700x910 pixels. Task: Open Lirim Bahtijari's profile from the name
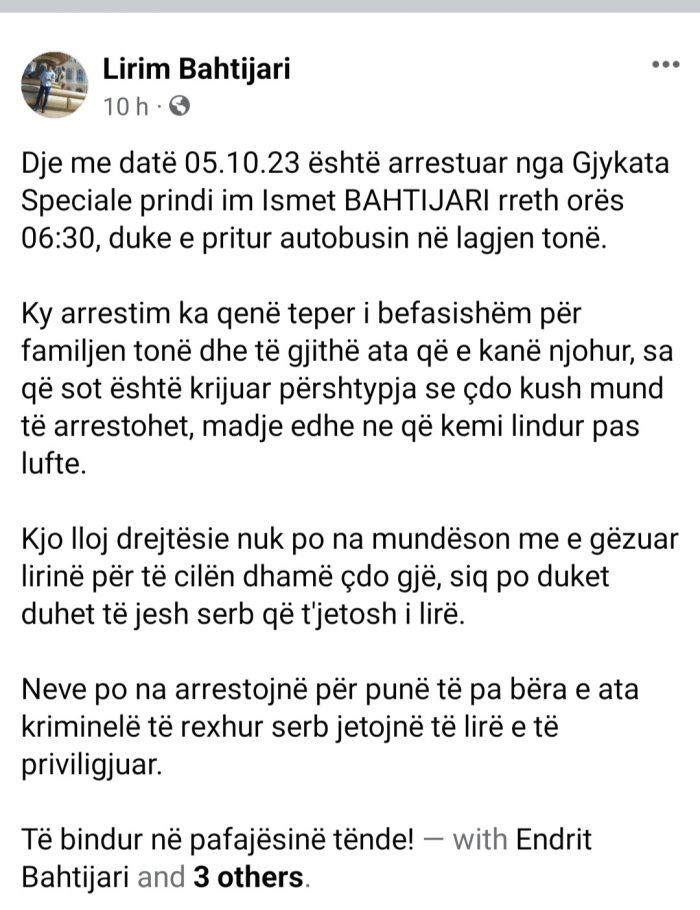pos(197,69)
